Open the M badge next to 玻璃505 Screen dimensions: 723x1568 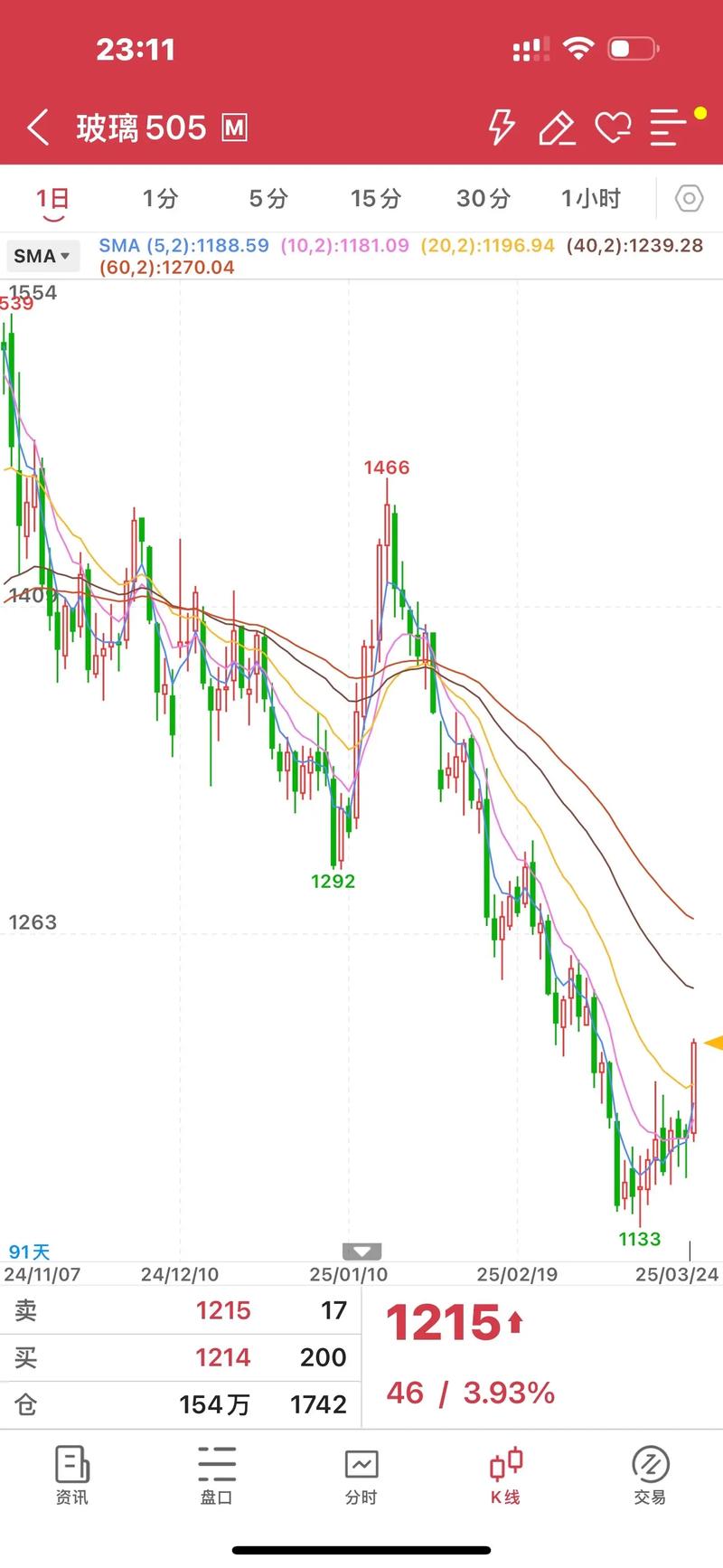235,128
